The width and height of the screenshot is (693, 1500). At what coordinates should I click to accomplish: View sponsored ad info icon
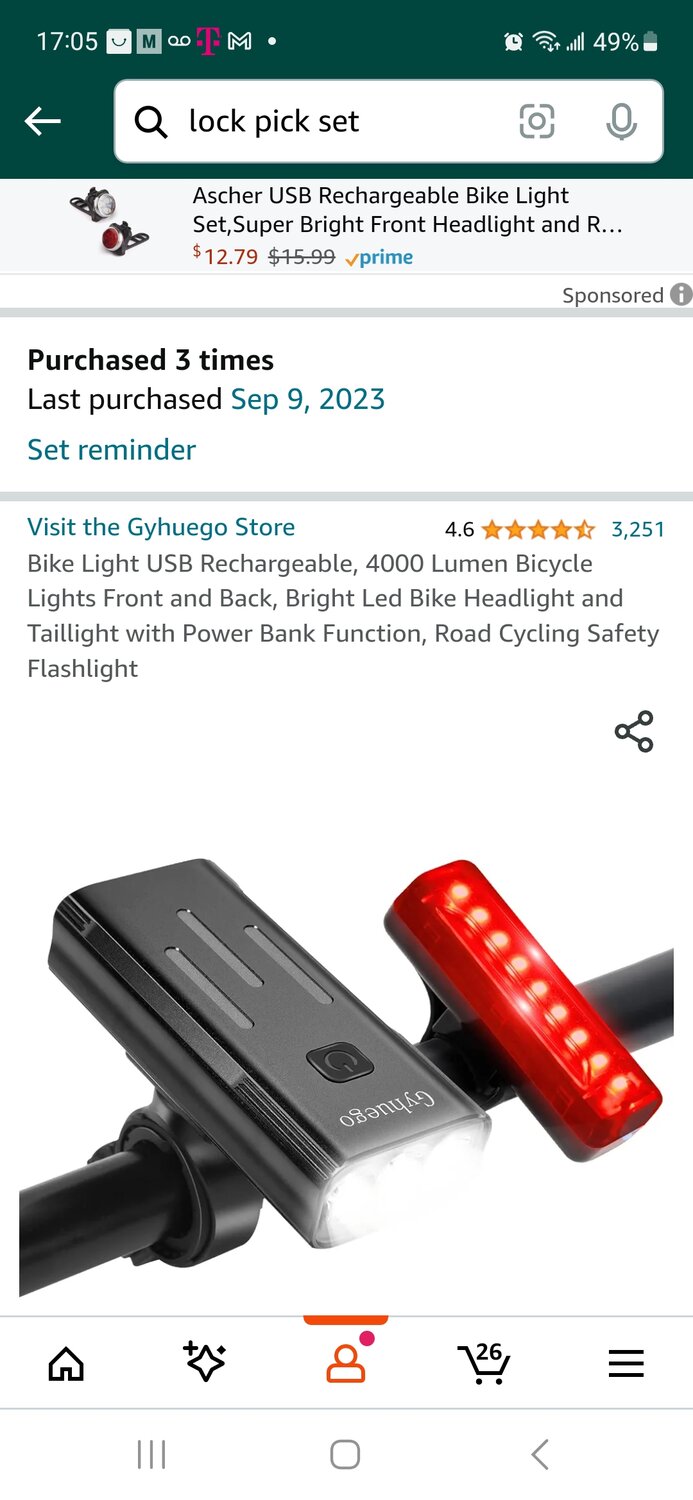point(681,295)
